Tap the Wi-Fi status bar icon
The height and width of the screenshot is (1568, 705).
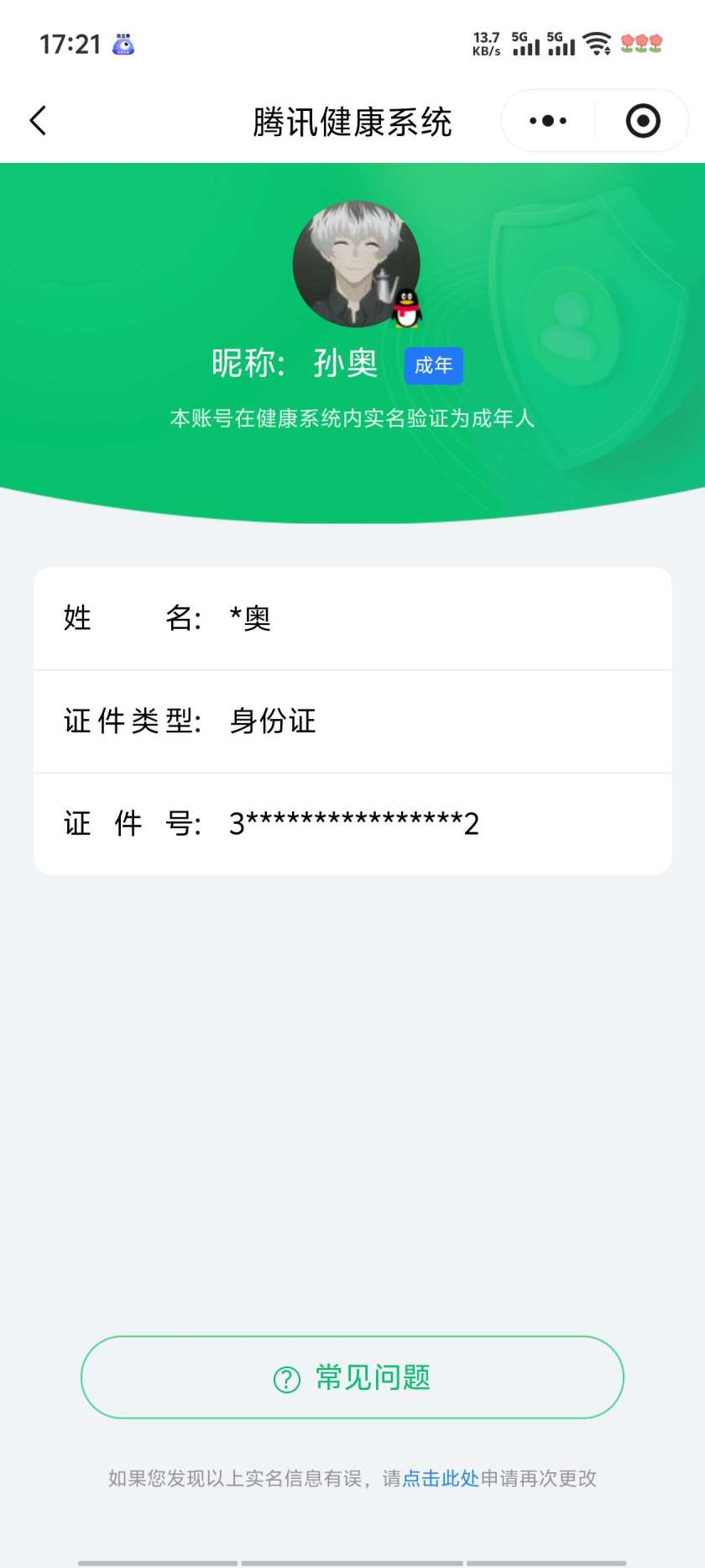pos(598,45)
